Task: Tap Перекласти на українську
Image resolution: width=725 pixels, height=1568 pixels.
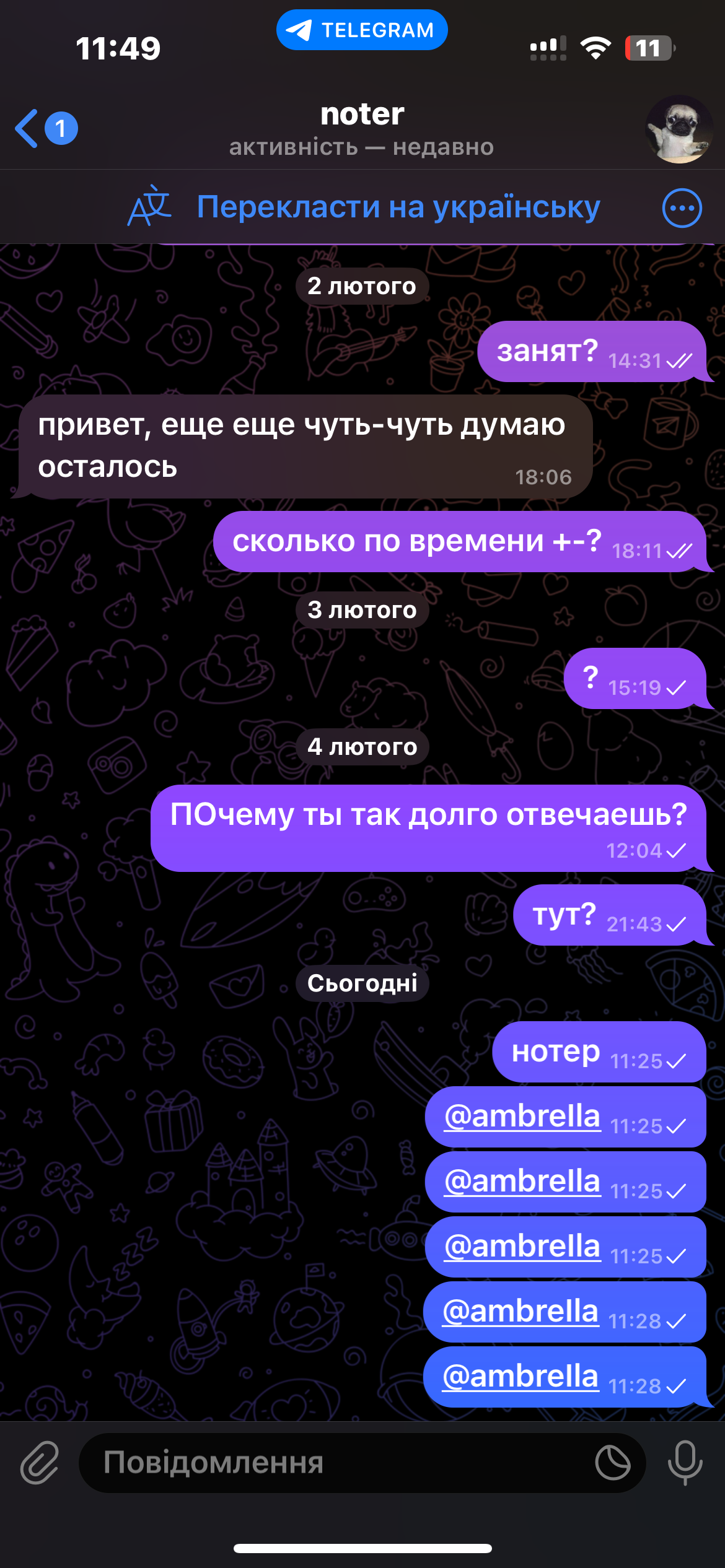Action: tap(398, 207)
